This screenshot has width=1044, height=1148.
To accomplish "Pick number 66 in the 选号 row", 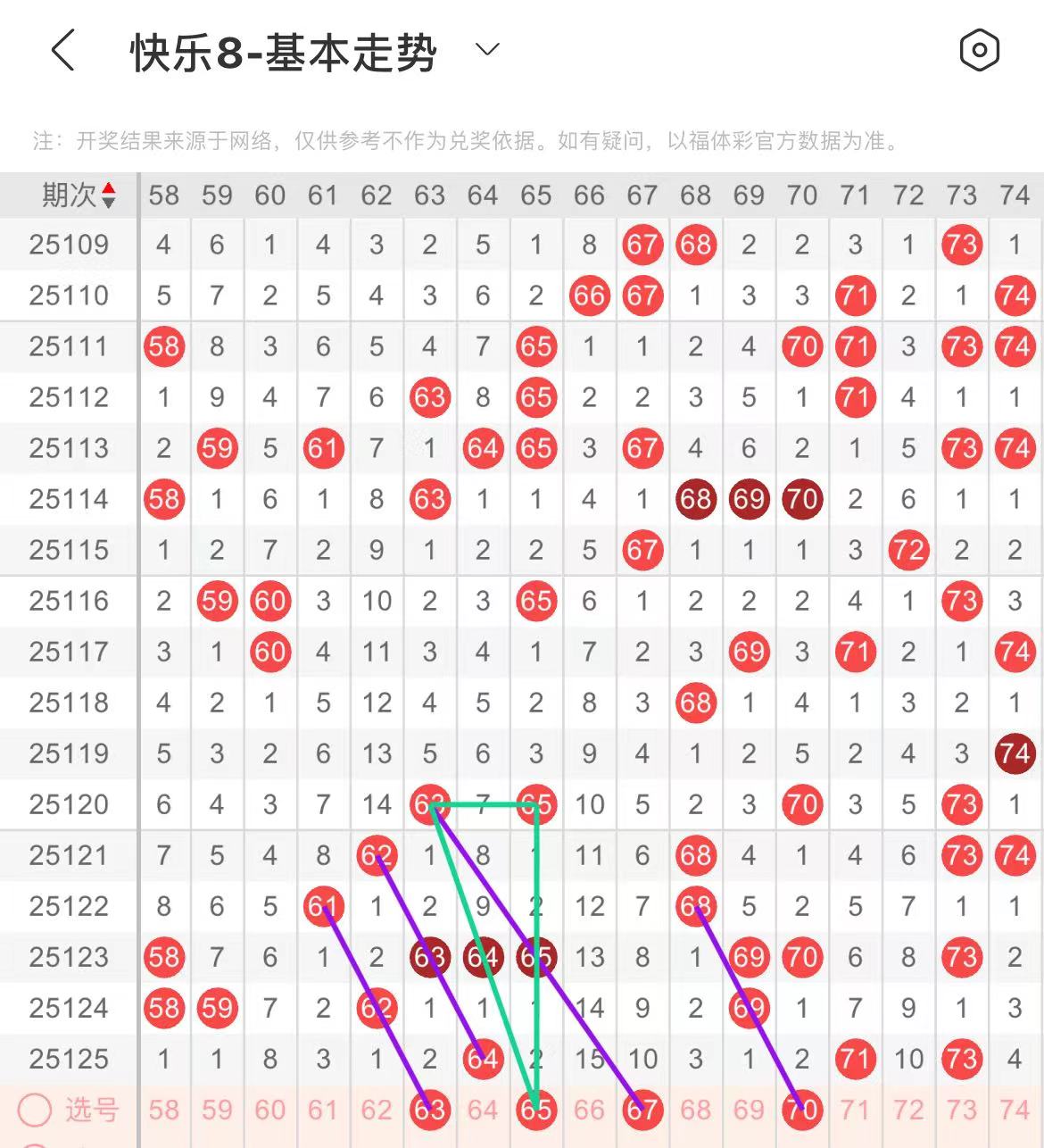I will coord(589,1110).
